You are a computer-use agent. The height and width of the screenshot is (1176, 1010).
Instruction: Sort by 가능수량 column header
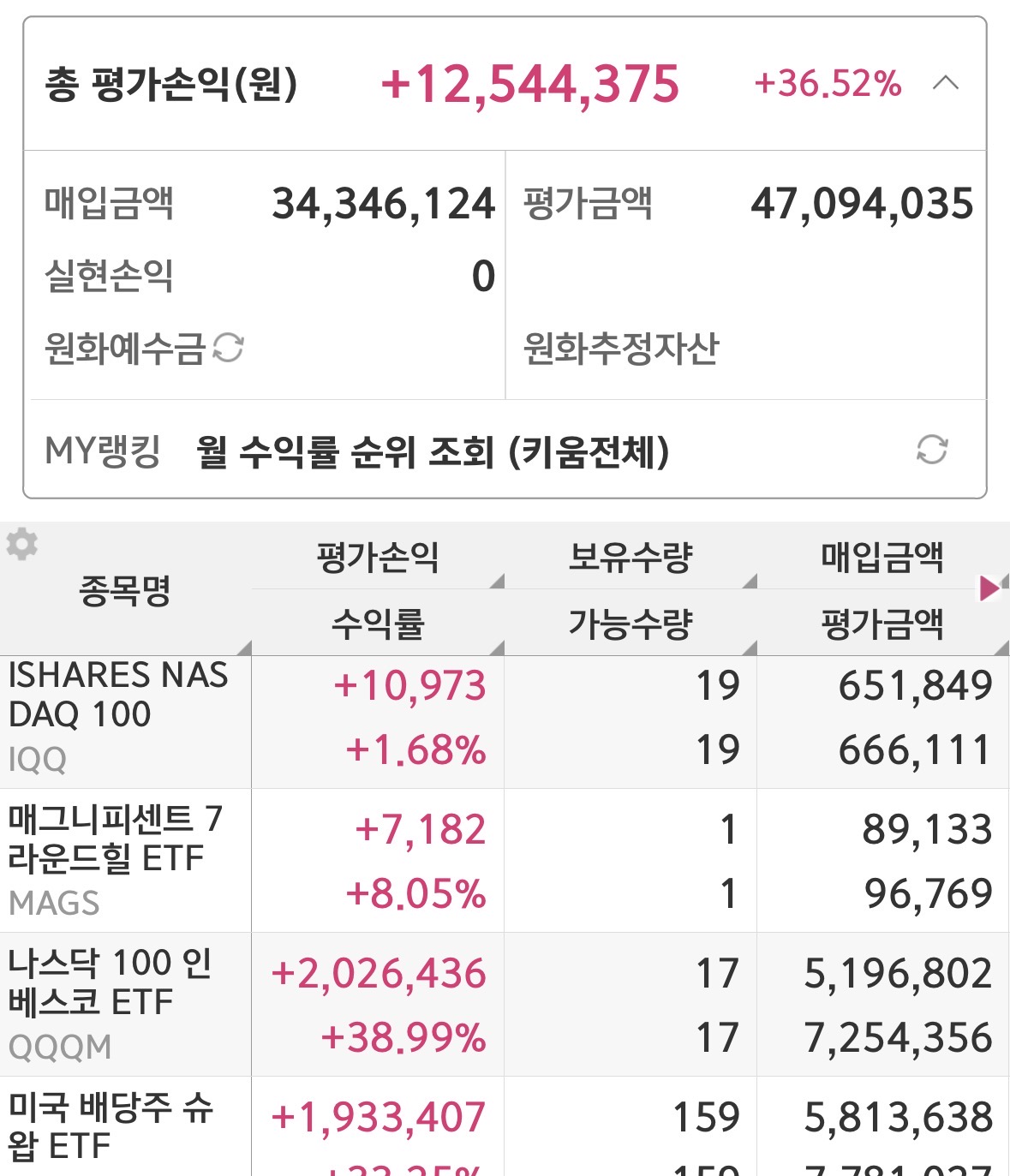(631, 623)
